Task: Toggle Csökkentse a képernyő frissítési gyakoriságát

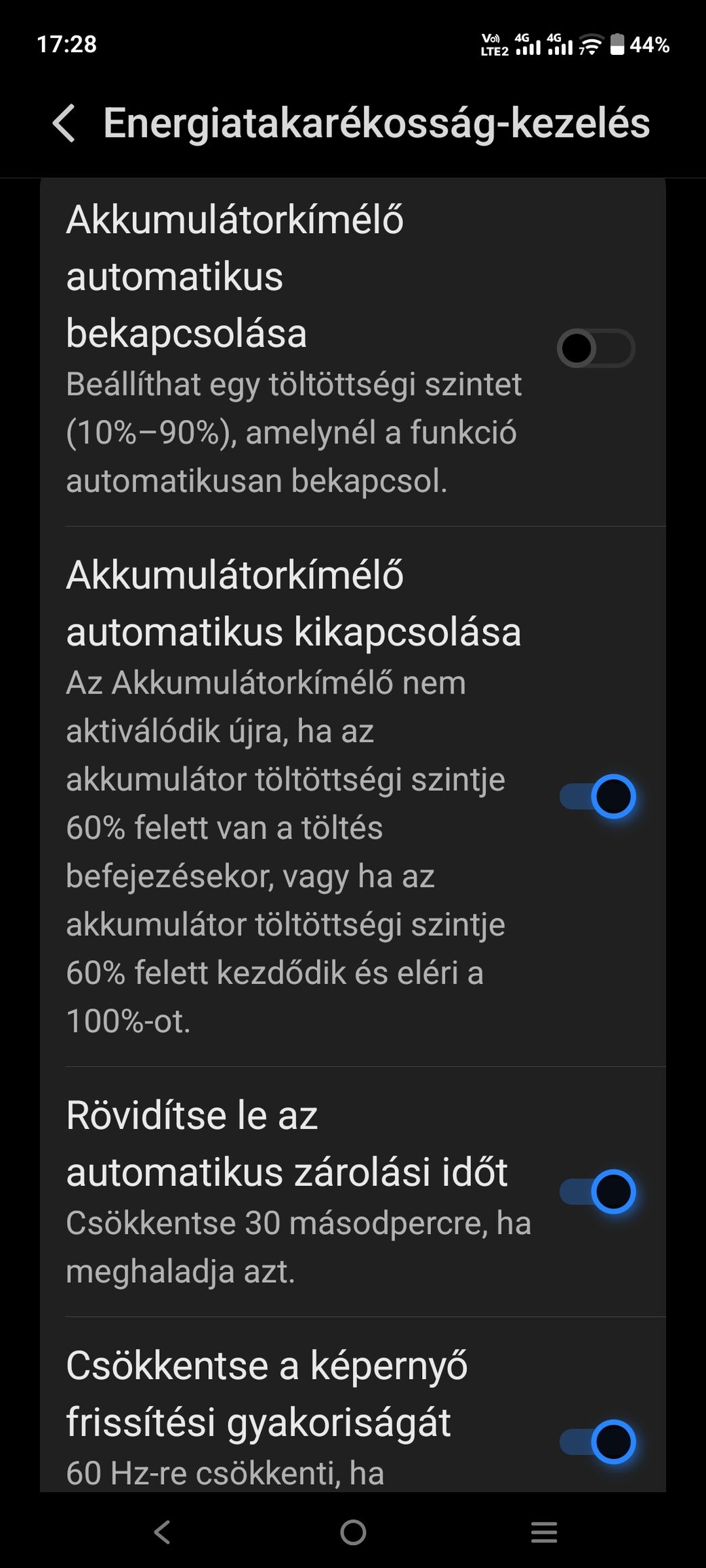Action: pyautogui.click(x=597, y=1441)
